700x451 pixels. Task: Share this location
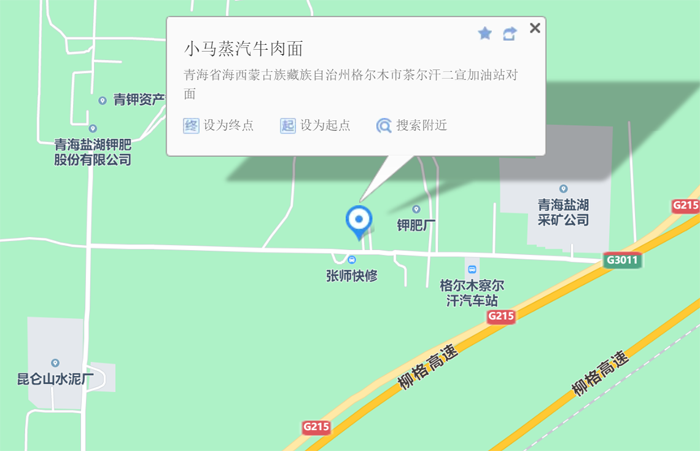[x=509, y=33]
